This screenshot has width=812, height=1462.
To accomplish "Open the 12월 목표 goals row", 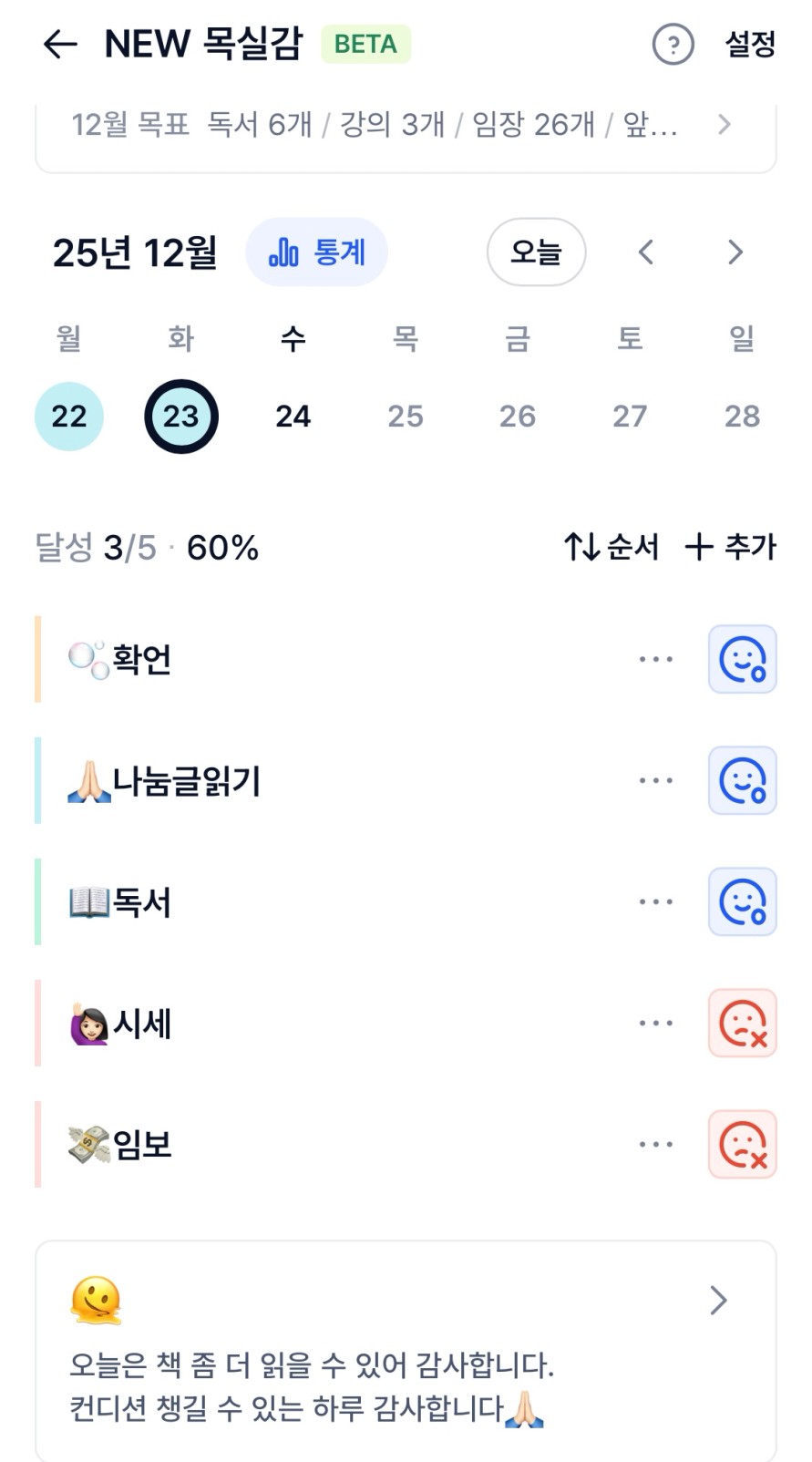I will click(406, 125).
